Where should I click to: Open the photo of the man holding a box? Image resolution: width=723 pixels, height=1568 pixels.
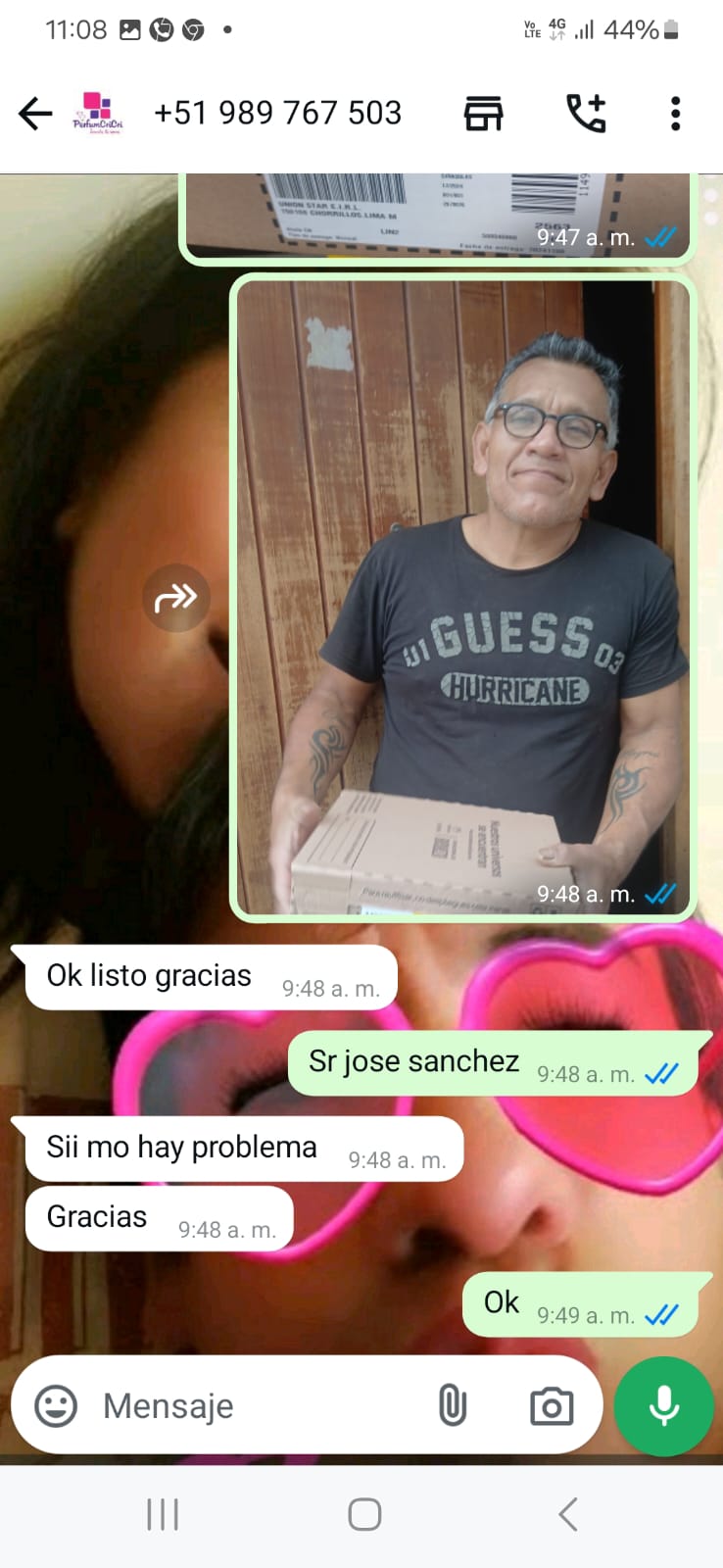462,598
